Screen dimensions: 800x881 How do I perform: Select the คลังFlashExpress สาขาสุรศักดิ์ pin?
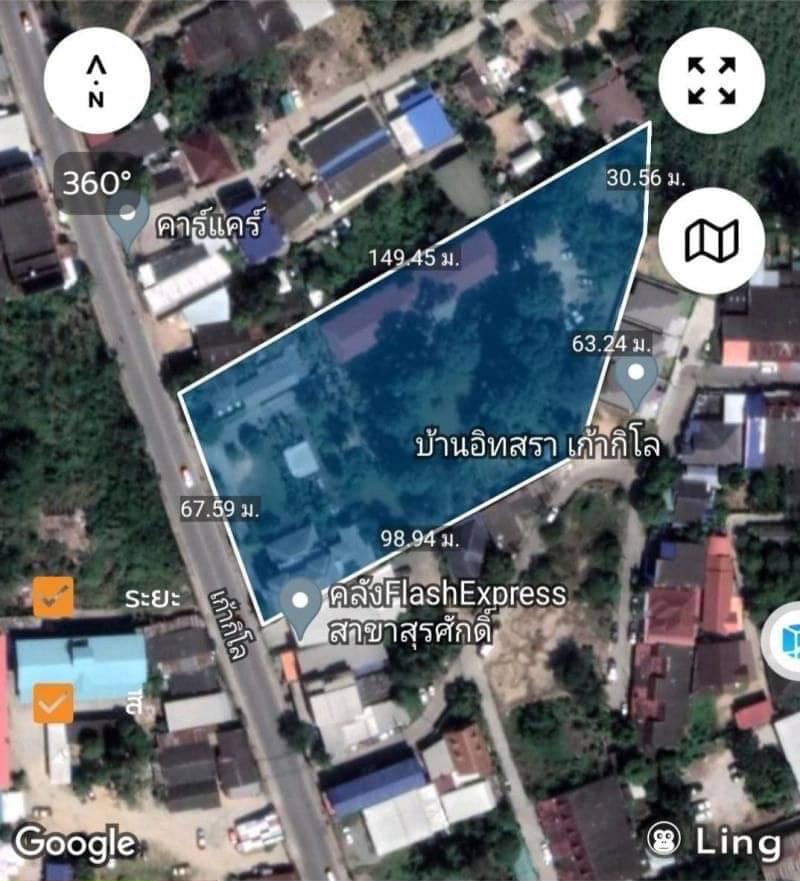[x=300, y=605]
